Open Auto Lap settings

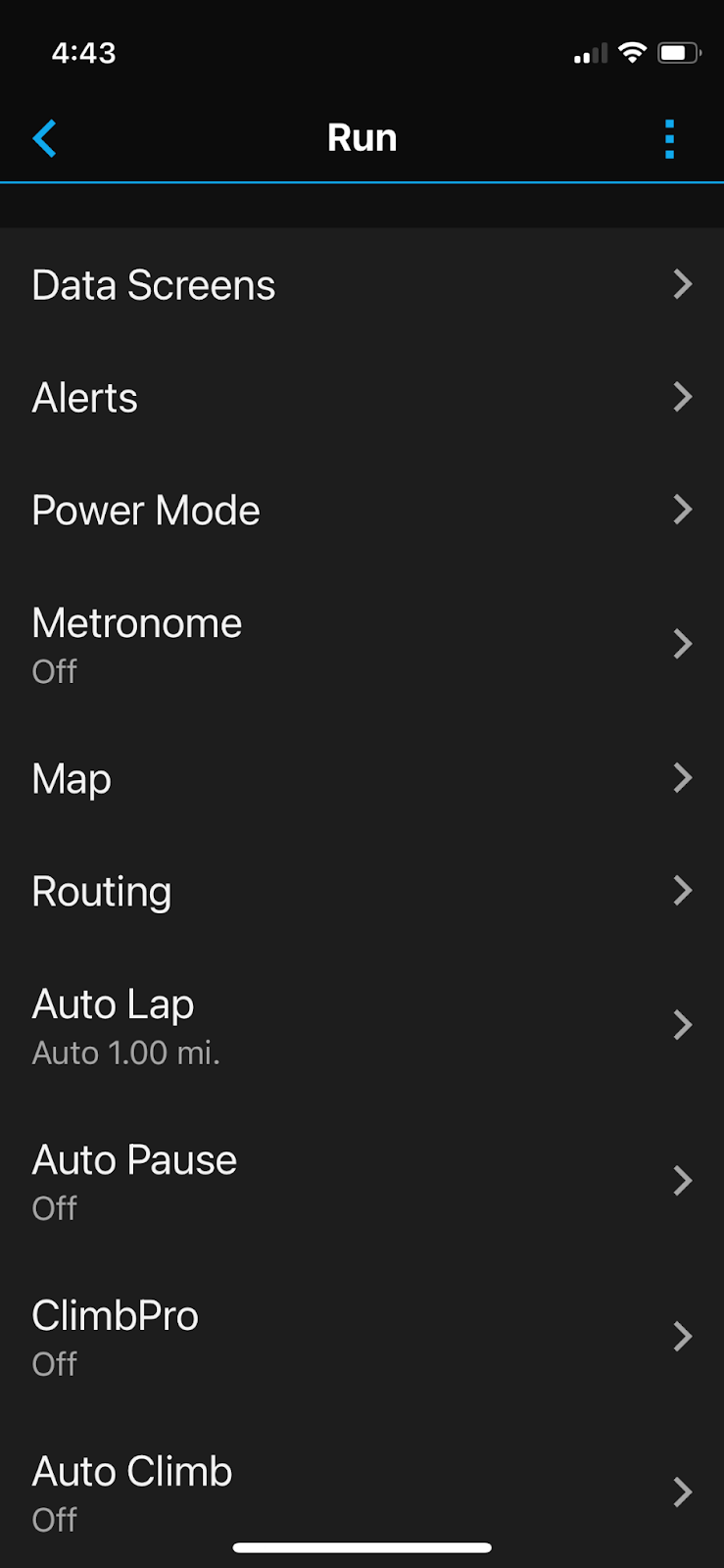(362, 1025)
